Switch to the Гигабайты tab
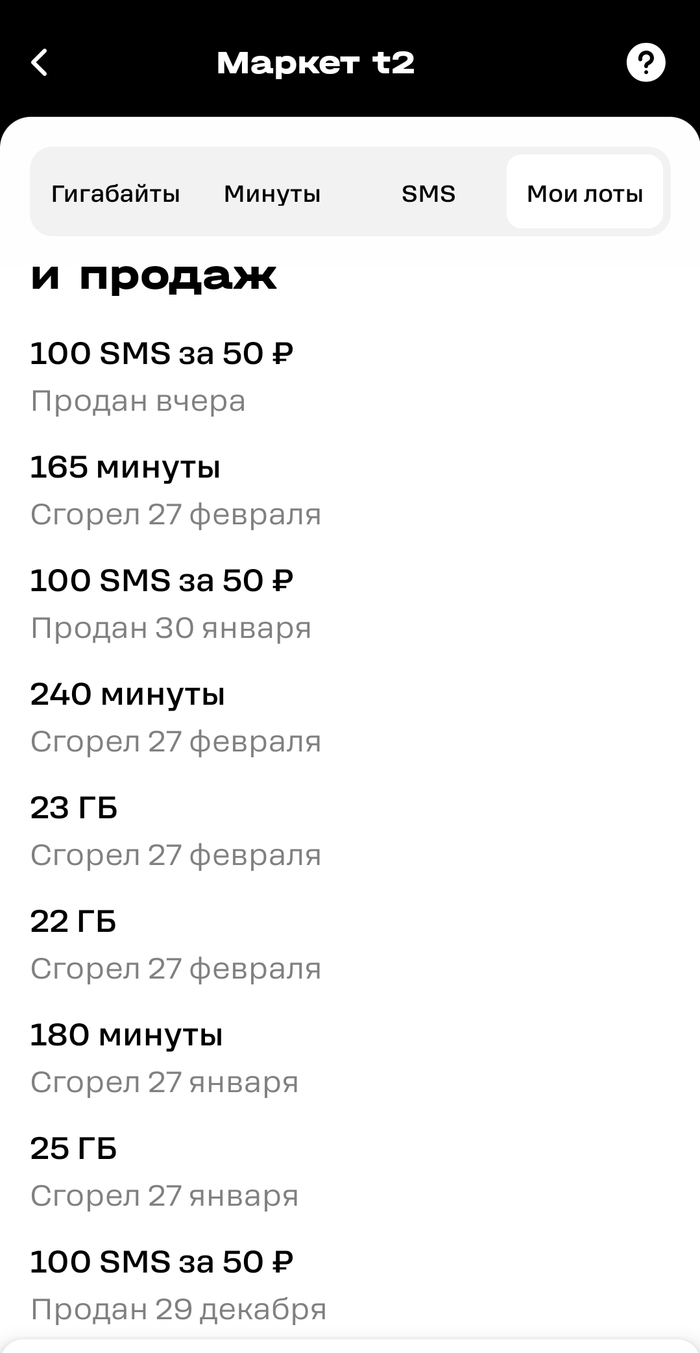The height and width of the screenshot is (1353, 700). click(x=116, y=194)
